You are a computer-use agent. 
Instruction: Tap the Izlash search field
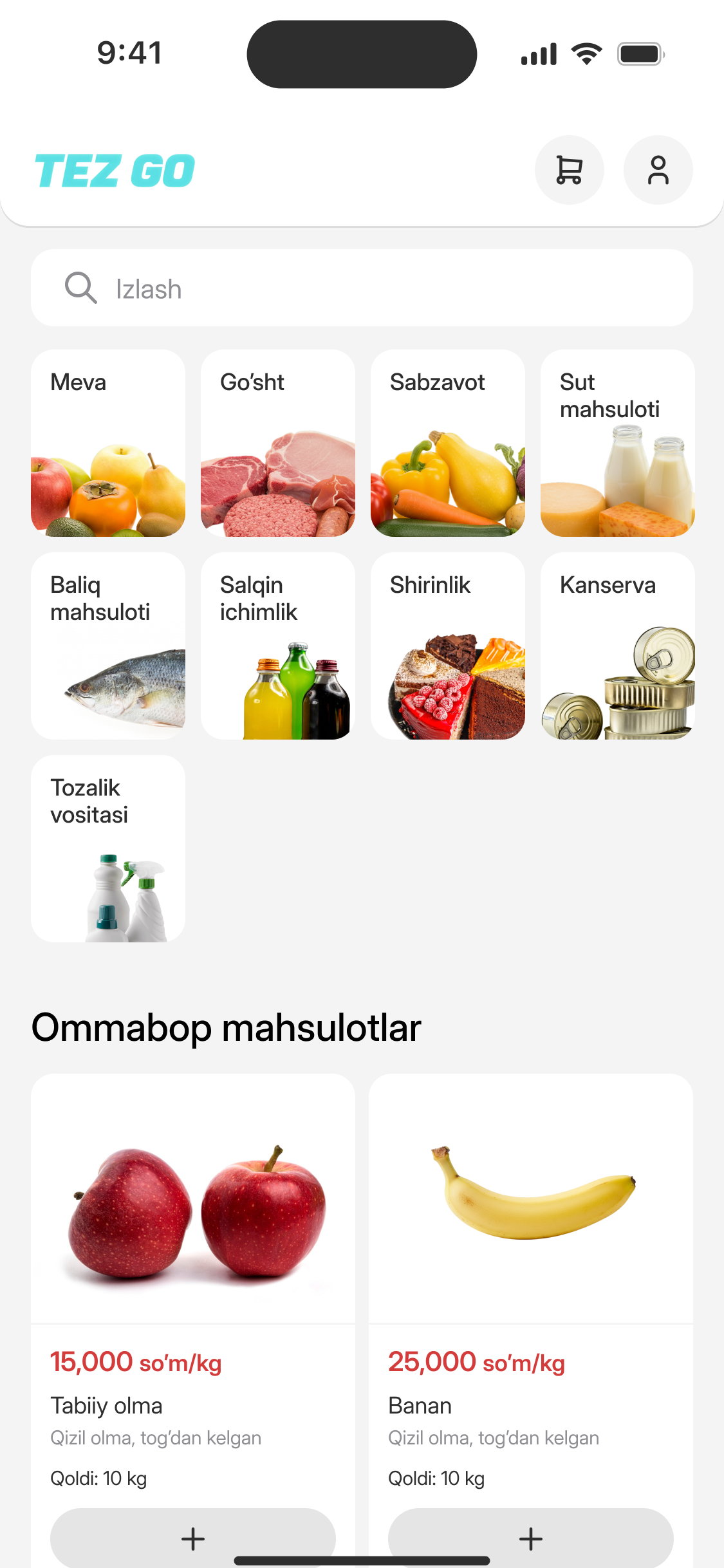click(362, 288)
